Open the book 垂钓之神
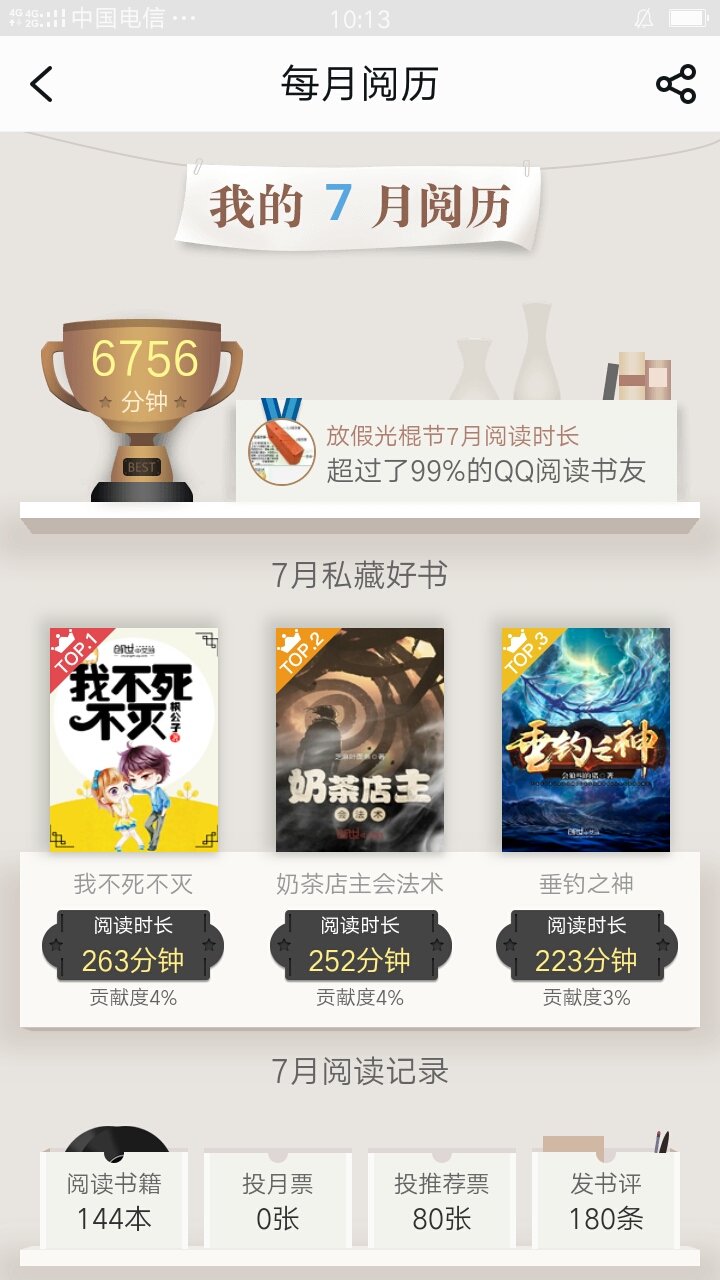 586,740
